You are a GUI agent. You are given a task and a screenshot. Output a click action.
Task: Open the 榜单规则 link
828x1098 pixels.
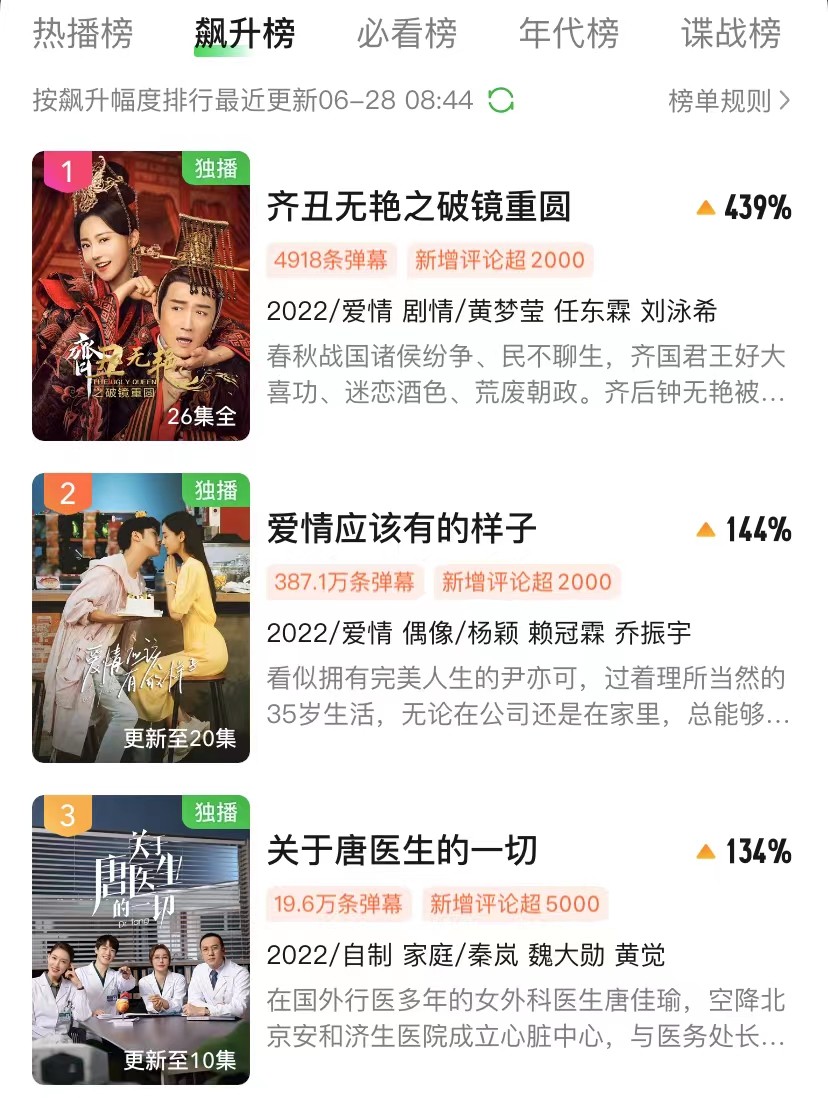click(729, 100)
